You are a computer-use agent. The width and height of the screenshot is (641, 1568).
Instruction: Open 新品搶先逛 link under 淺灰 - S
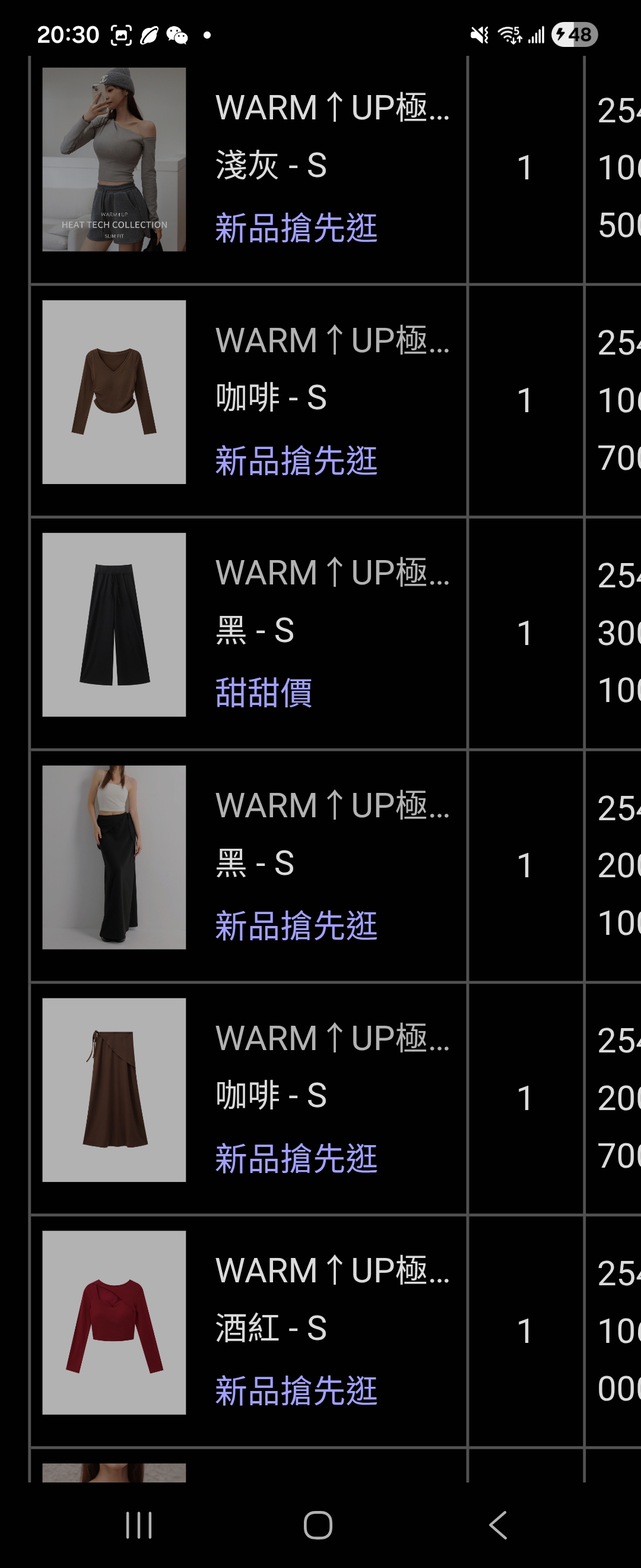(296, 228)
